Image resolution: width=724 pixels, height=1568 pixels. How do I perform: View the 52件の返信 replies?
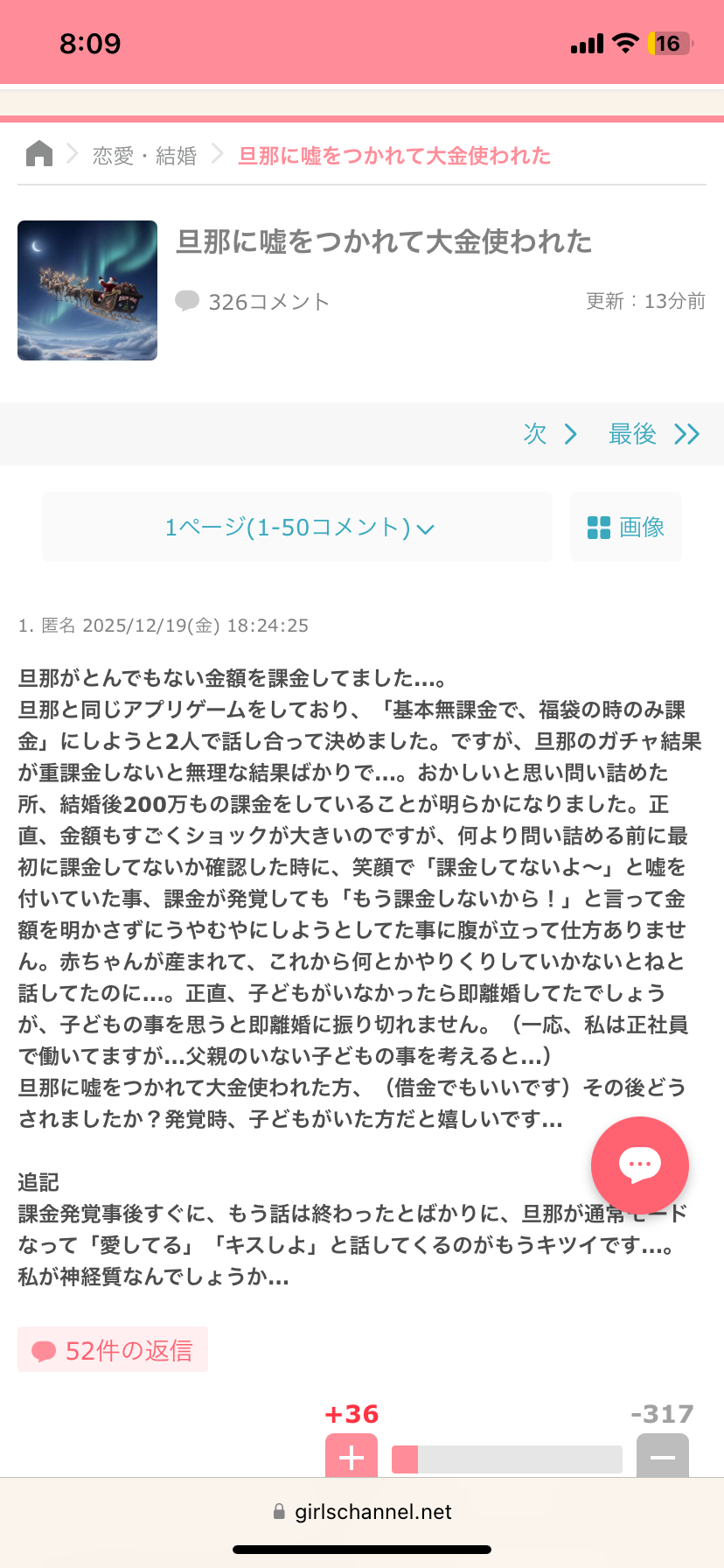tap(113, 1350)
